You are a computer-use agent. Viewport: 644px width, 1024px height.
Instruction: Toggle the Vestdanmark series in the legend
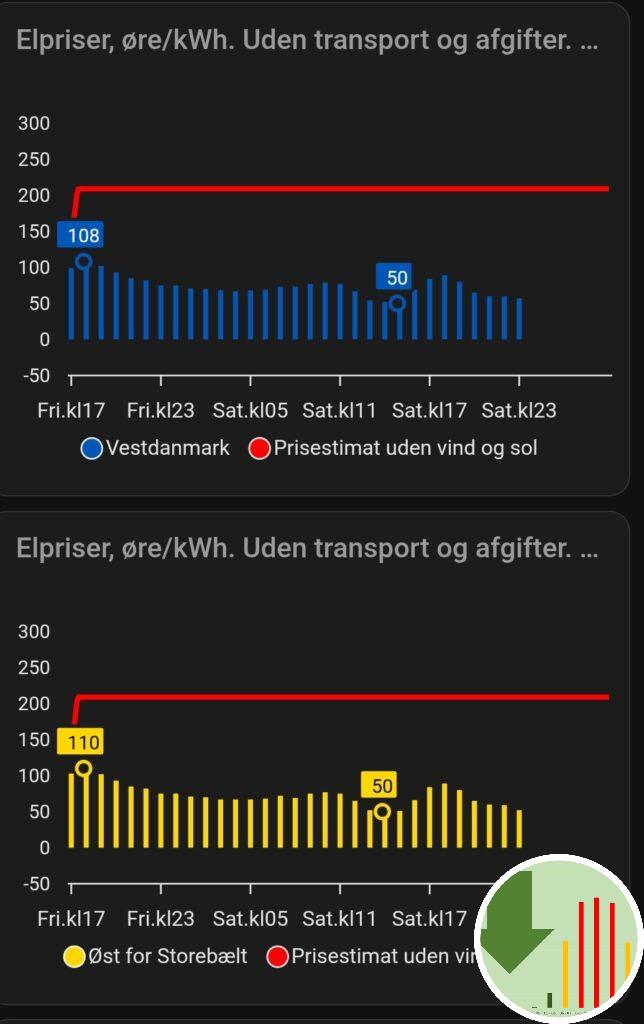[x=155, y=448]
